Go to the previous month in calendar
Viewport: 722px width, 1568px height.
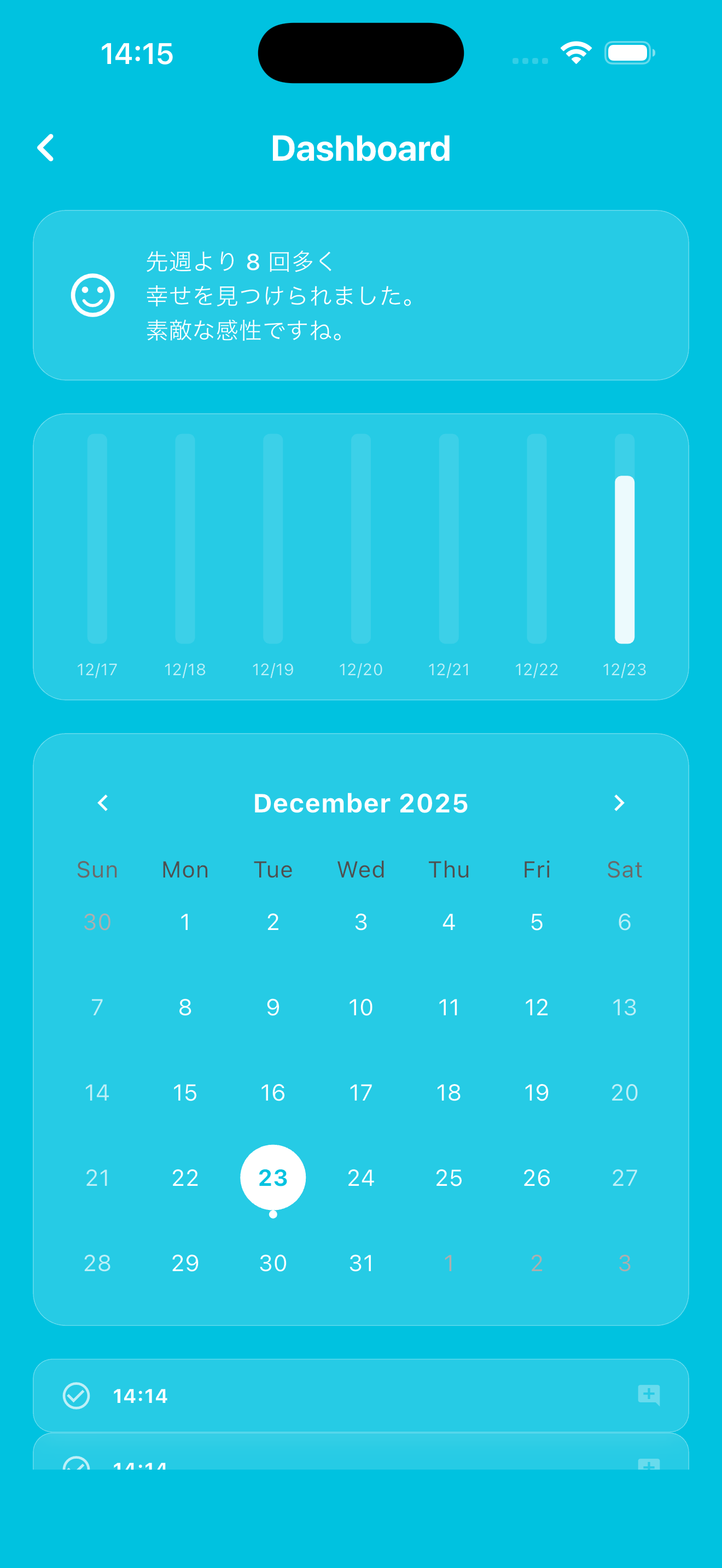click(x=103, y=803)
